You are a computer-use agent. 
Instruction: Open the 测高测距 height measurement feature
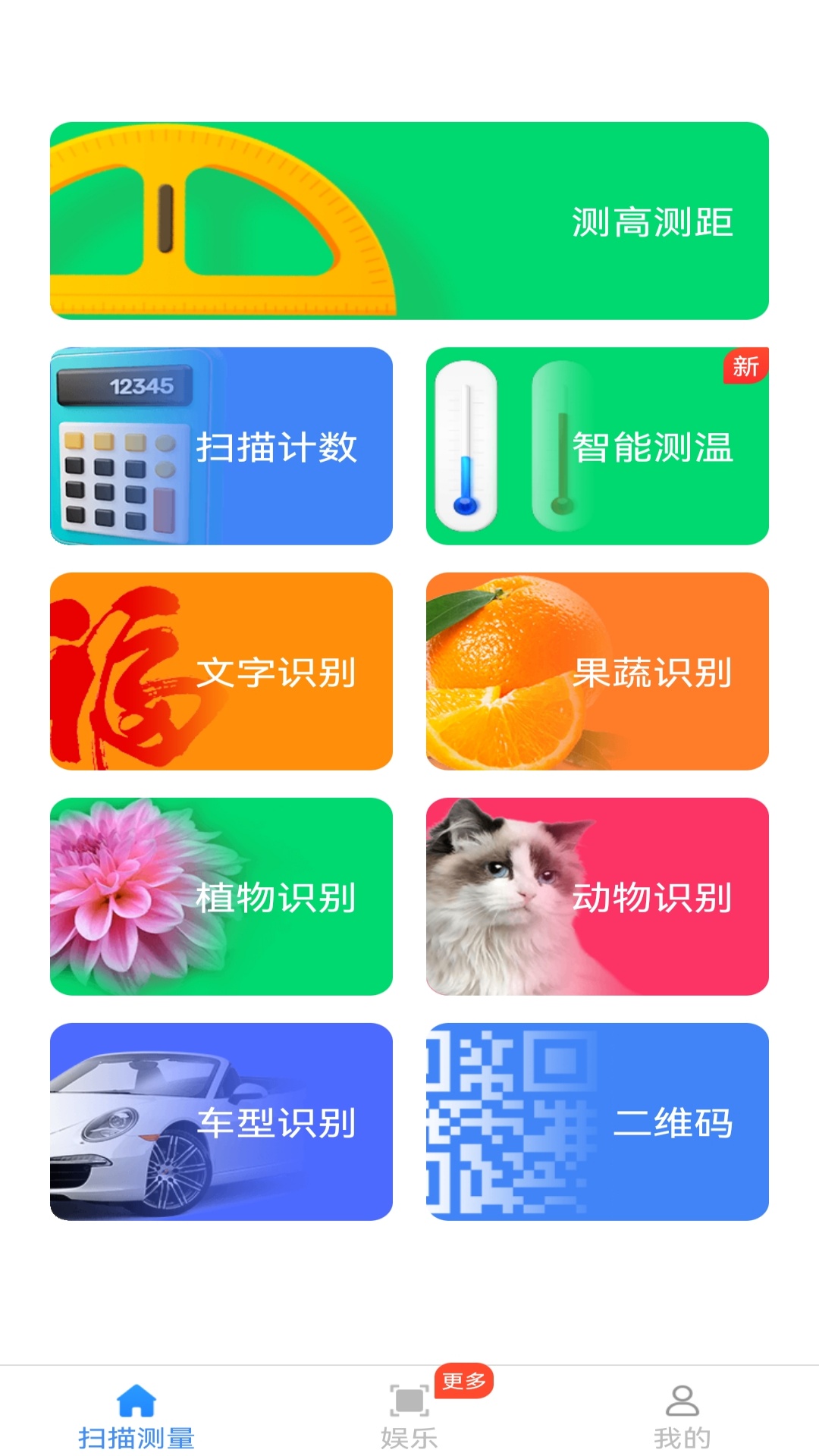point(409,221)
